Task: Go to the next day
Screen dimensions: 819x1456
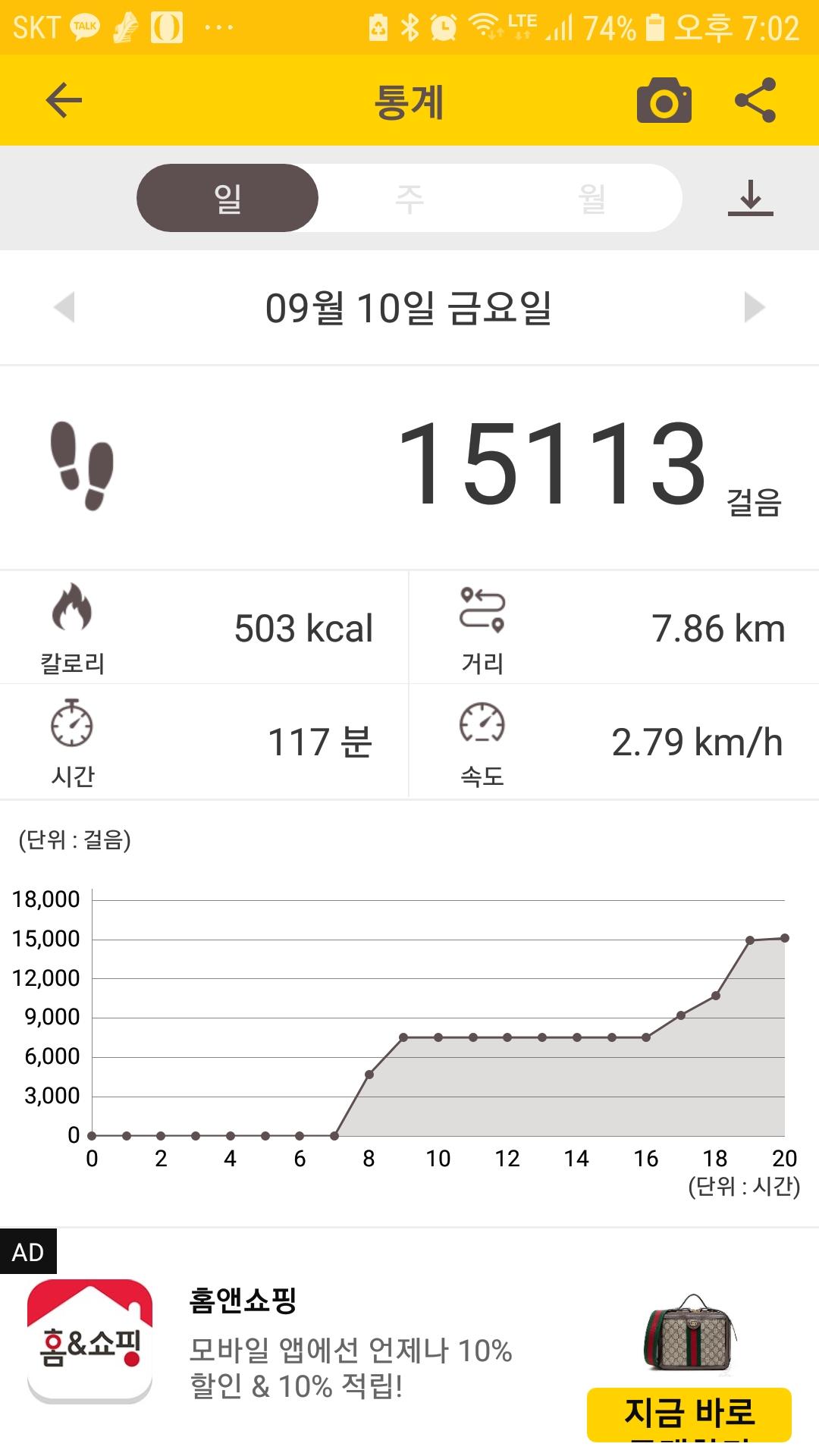Action: tap(754, 307)
